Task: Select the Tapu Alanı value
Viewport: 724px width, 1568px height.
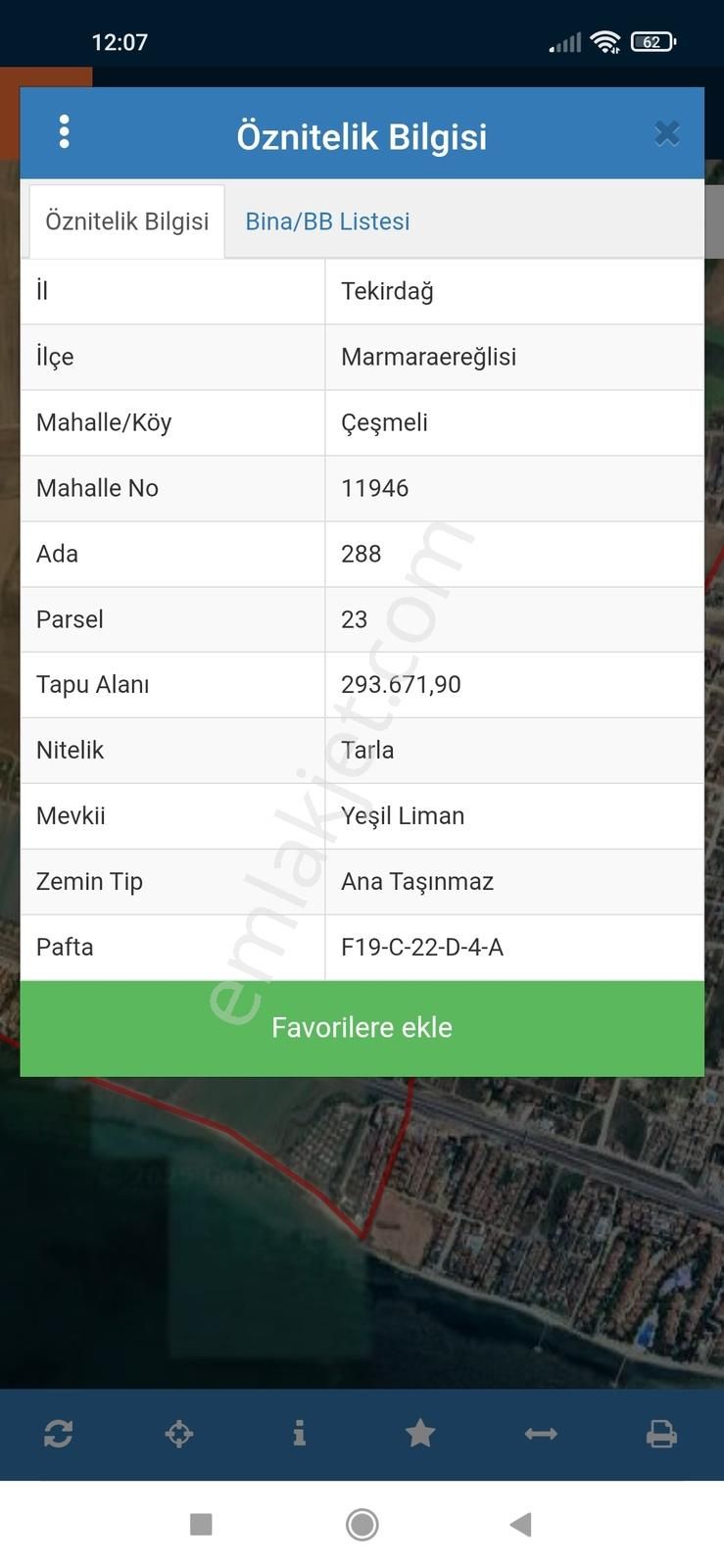Action: [400, 684]
